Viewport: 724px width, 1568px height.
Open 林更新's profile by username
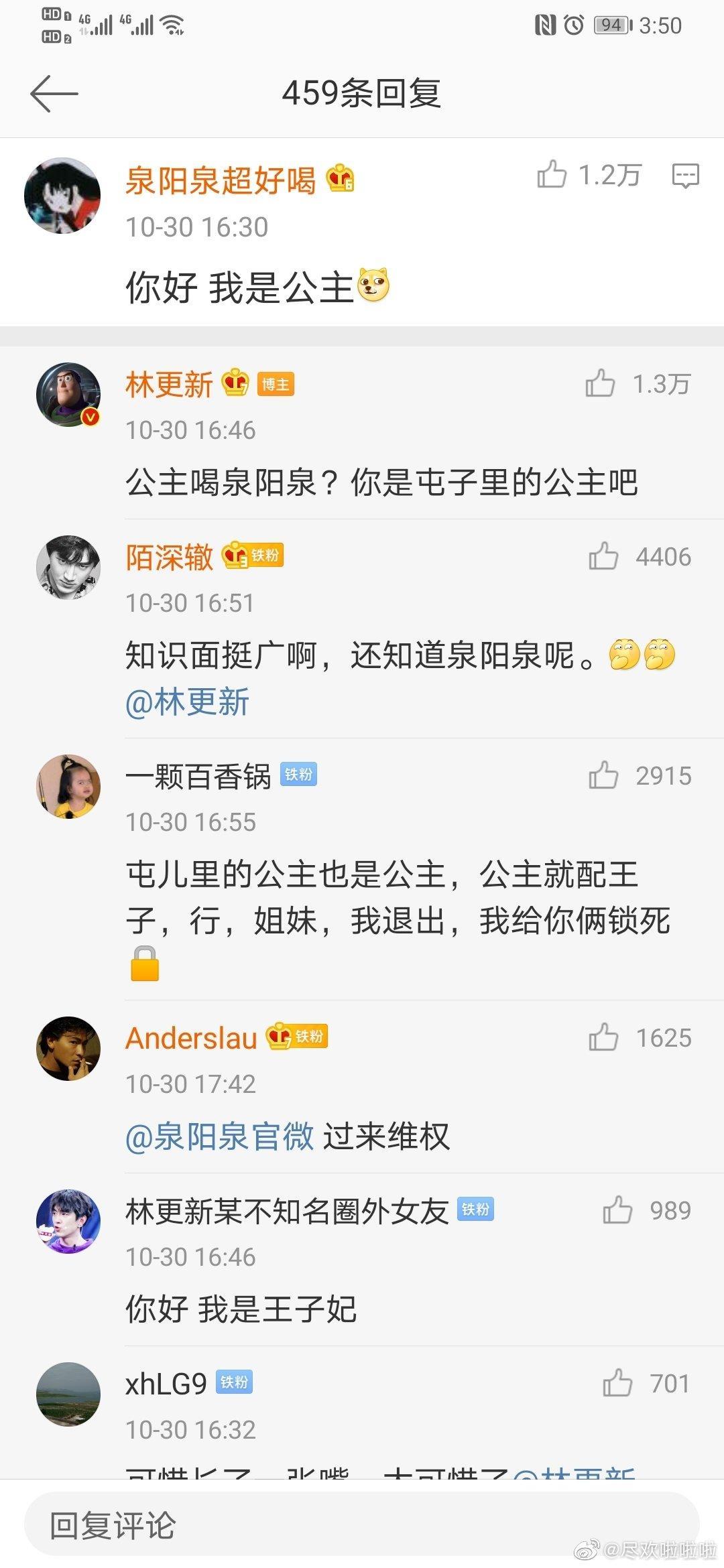pos(169,385)
